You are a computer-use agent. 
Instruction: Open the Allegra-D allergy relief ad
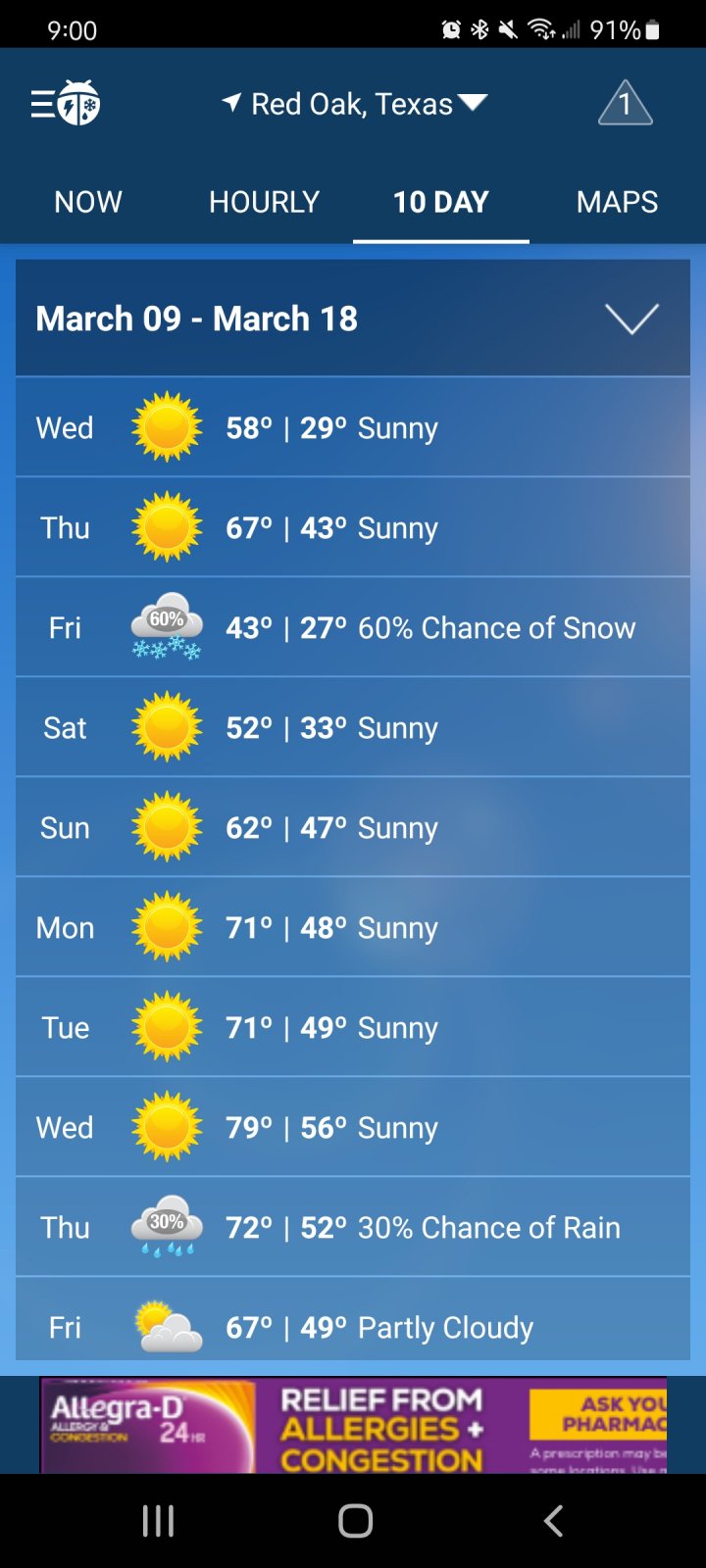tap(353, 1425)
